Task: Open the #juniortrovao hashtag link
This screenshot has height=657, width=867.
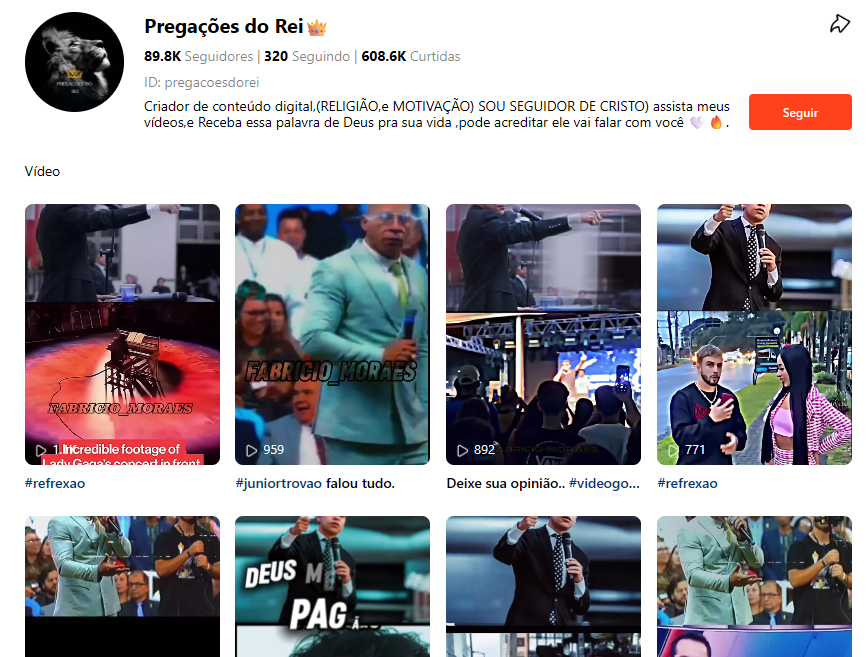Action: coord(279,483)
